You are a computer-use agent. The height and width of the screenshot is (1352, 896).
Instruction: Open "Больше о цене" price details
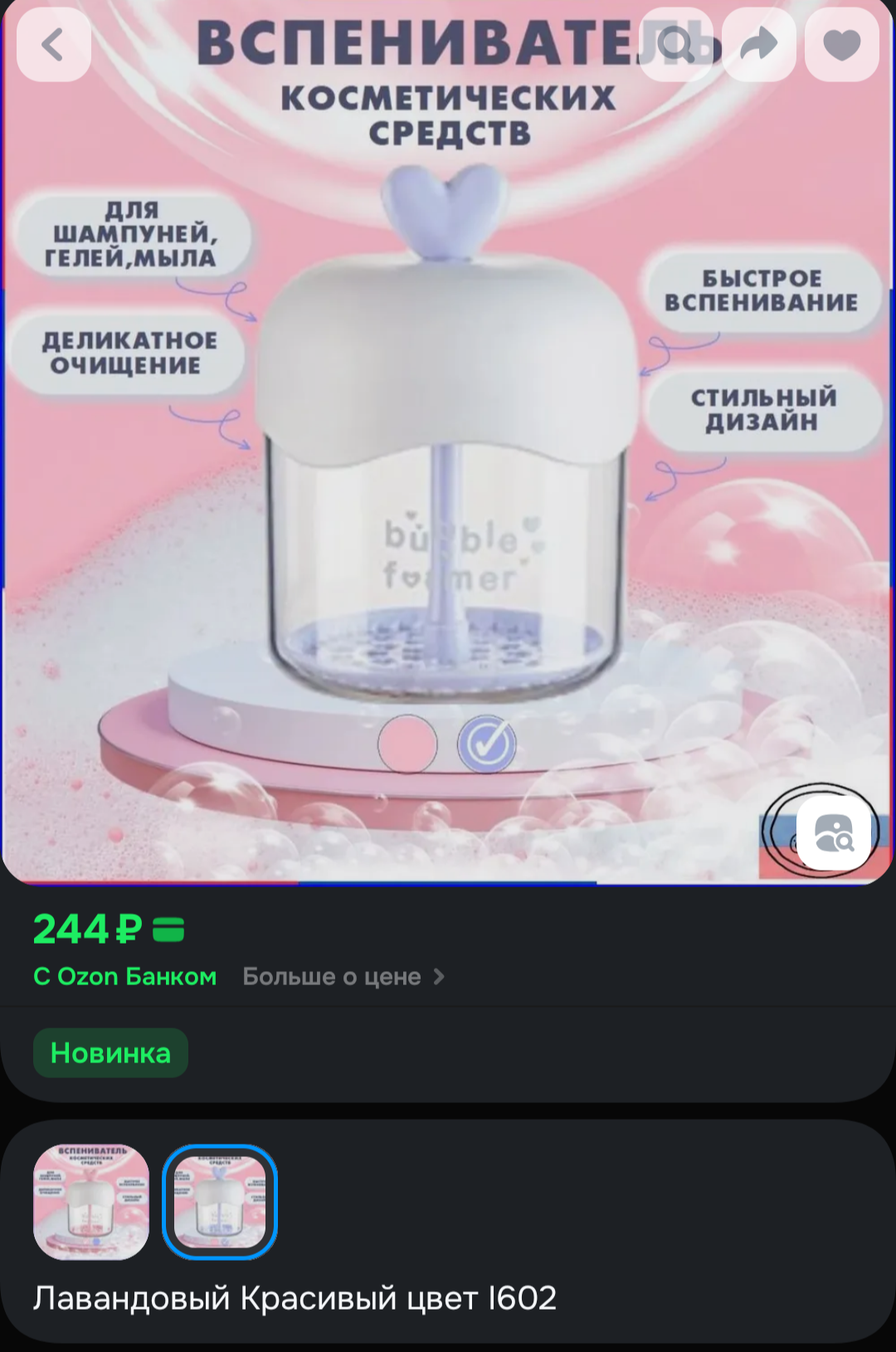pos(343,977)
